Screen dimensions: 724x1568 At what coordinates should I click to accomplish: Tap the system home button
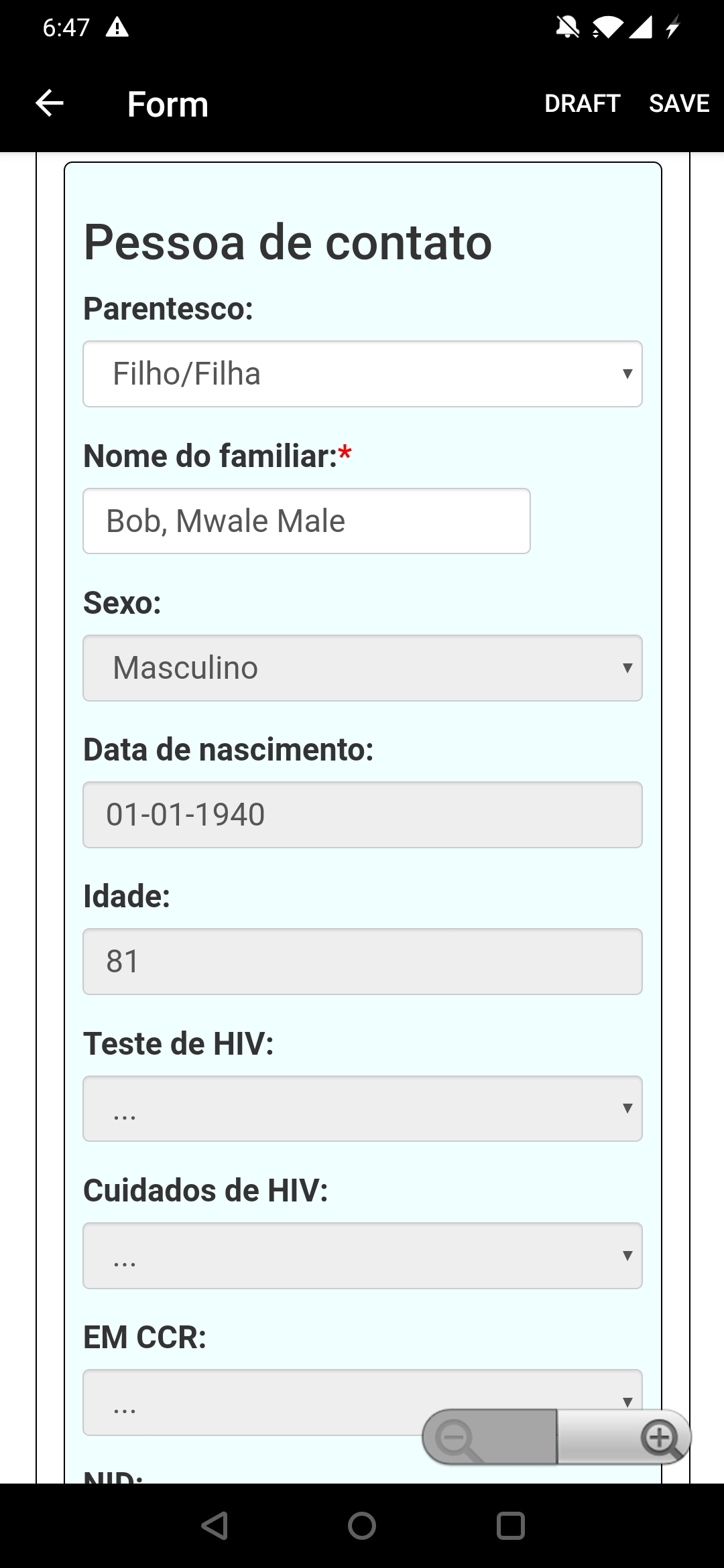click(x=362, y=1526)
